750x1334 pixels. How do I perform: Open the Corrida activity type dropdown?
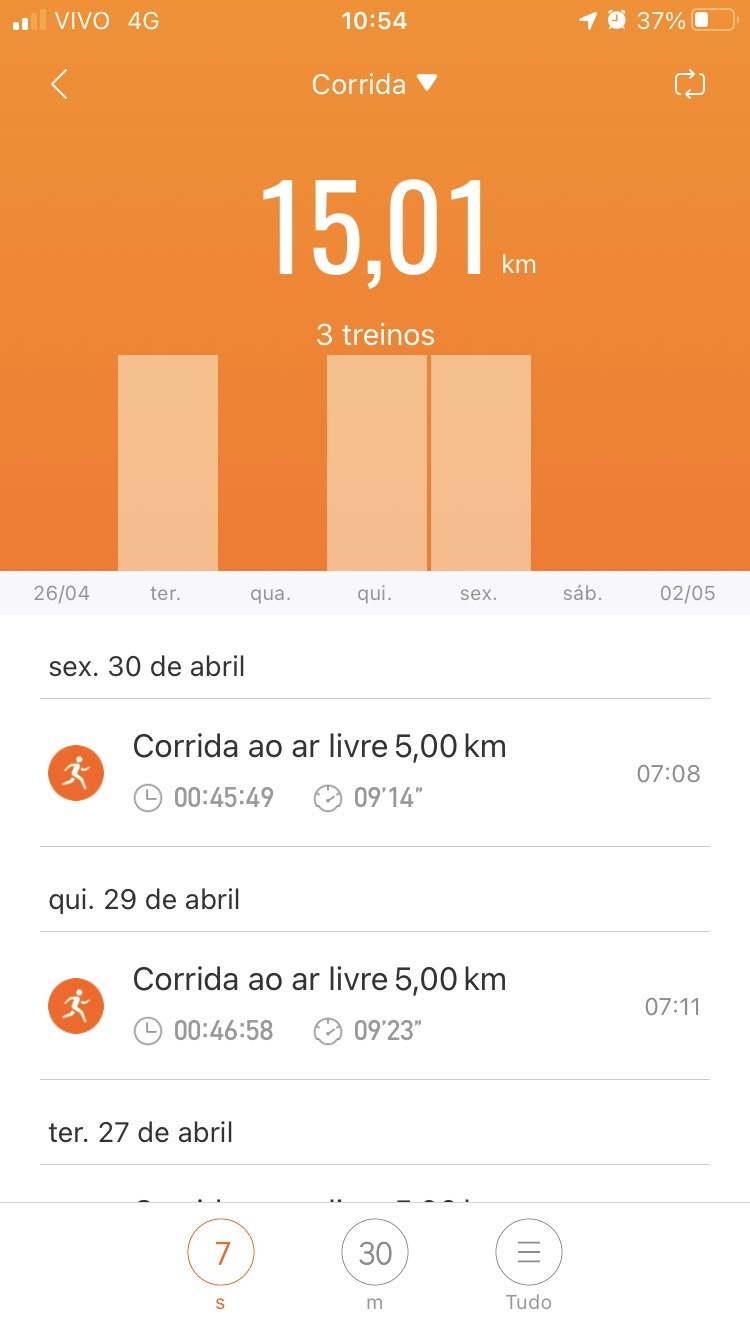pos(375,84)
